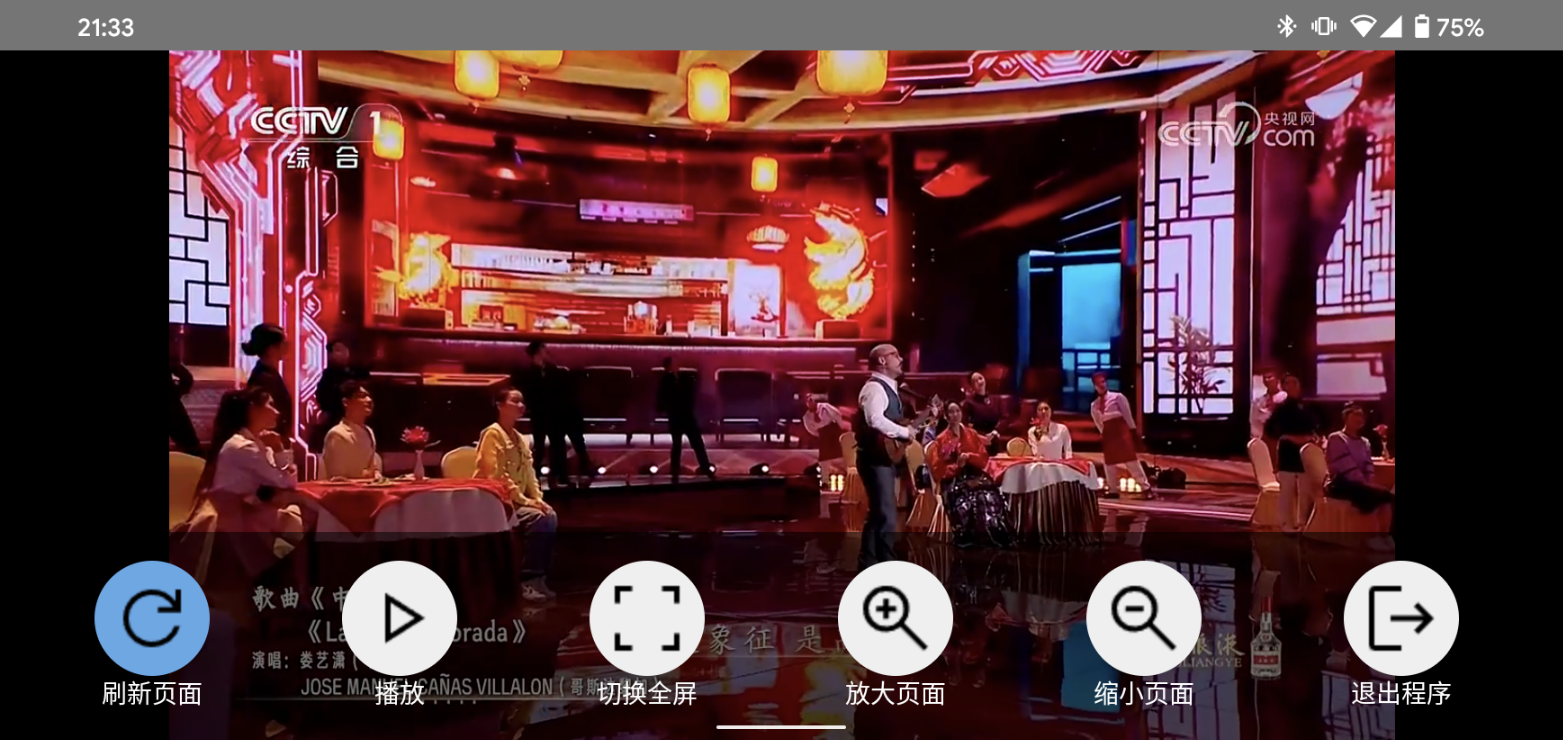
Task: Zoom in using 放大页面
Action: coord(895,618)
